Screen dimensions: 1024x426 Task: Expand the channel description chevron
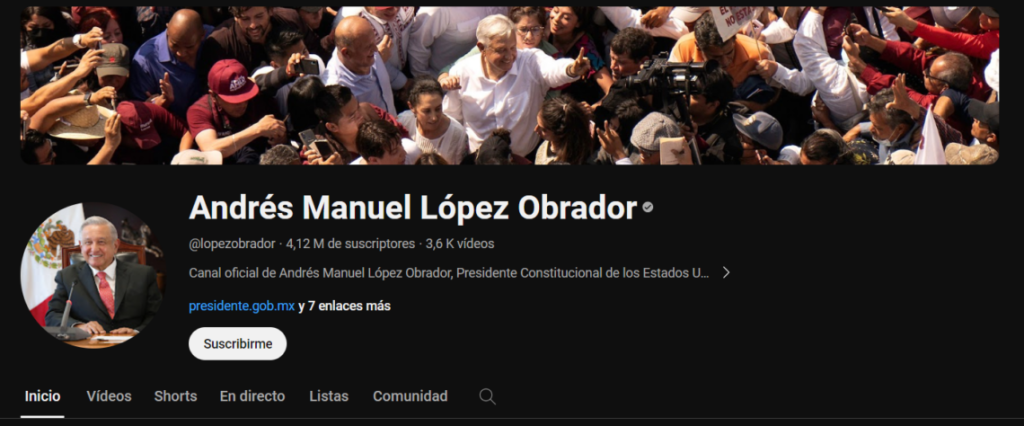click(x=726, y=272)
